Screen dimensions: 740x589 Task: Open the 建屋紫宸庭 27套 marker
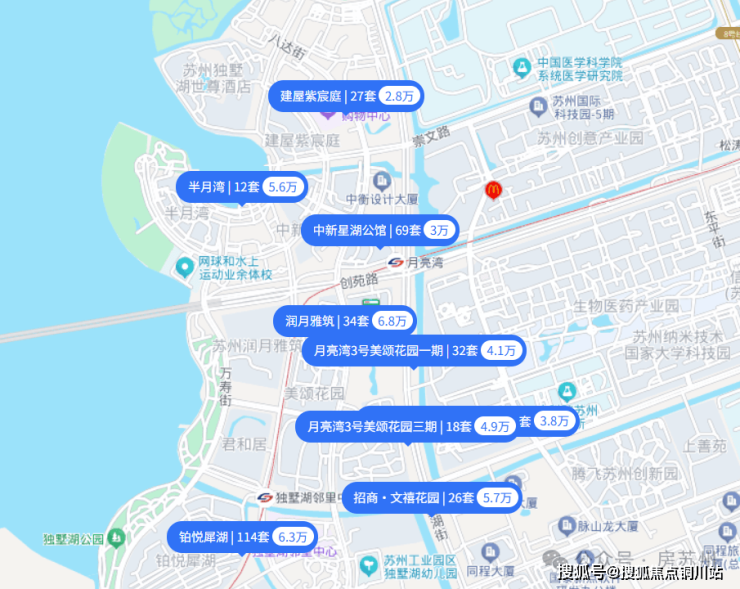point(346,96)
